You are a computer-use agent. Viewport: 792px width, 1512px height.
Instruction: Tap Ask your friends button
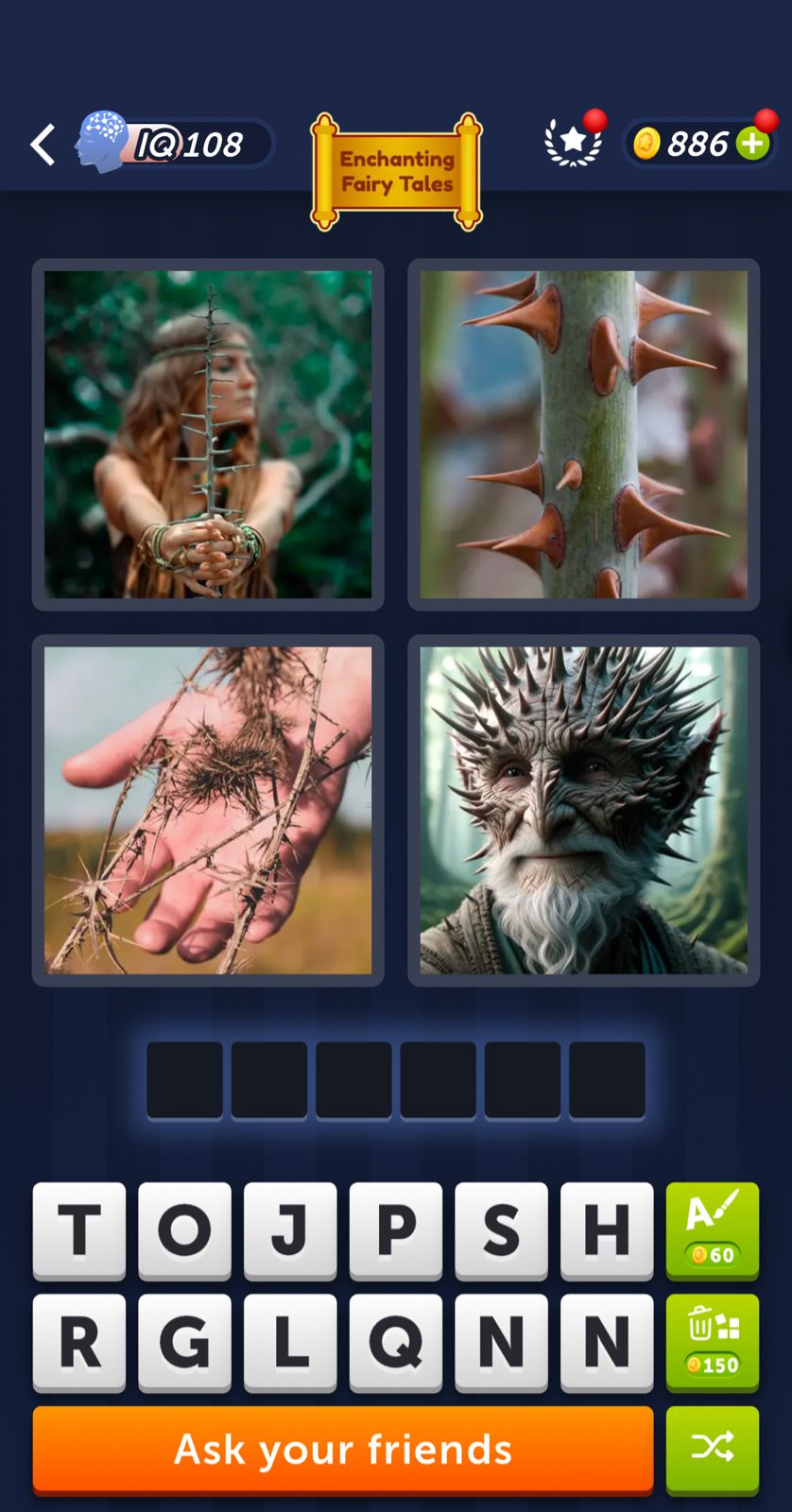coord(343,1449)
